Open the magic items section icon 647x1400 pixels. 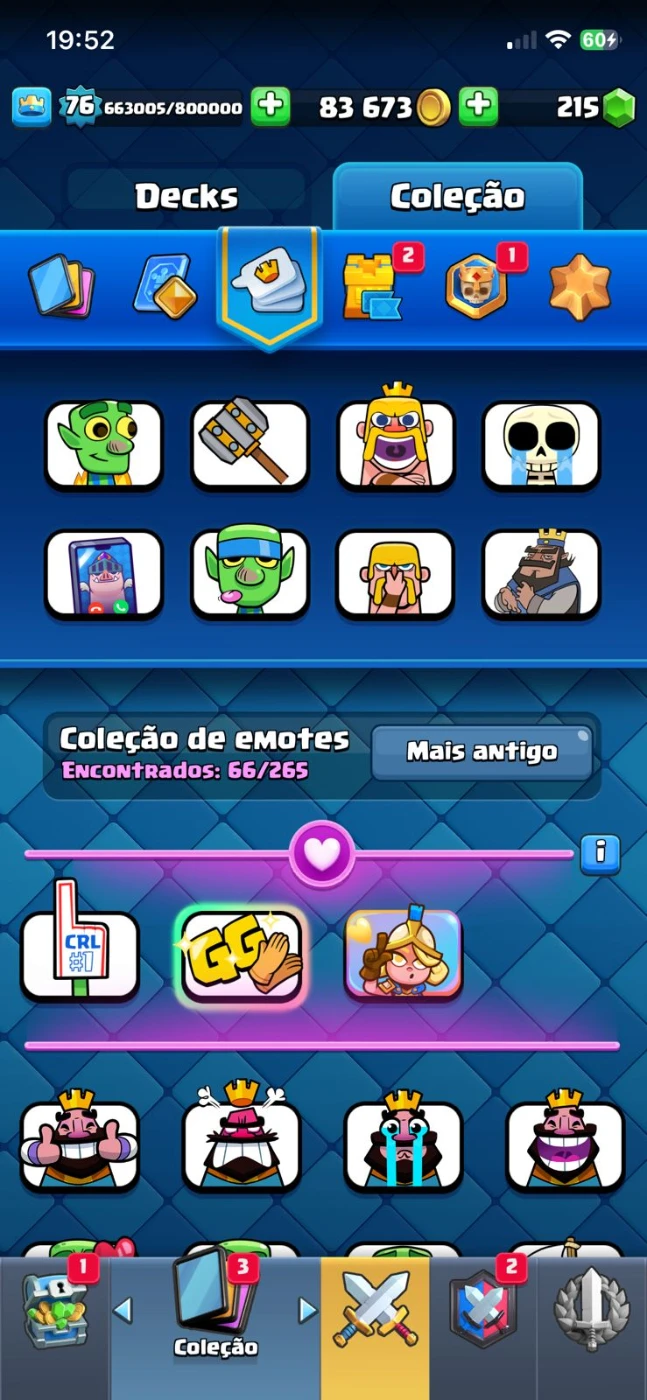pos(164,285)
